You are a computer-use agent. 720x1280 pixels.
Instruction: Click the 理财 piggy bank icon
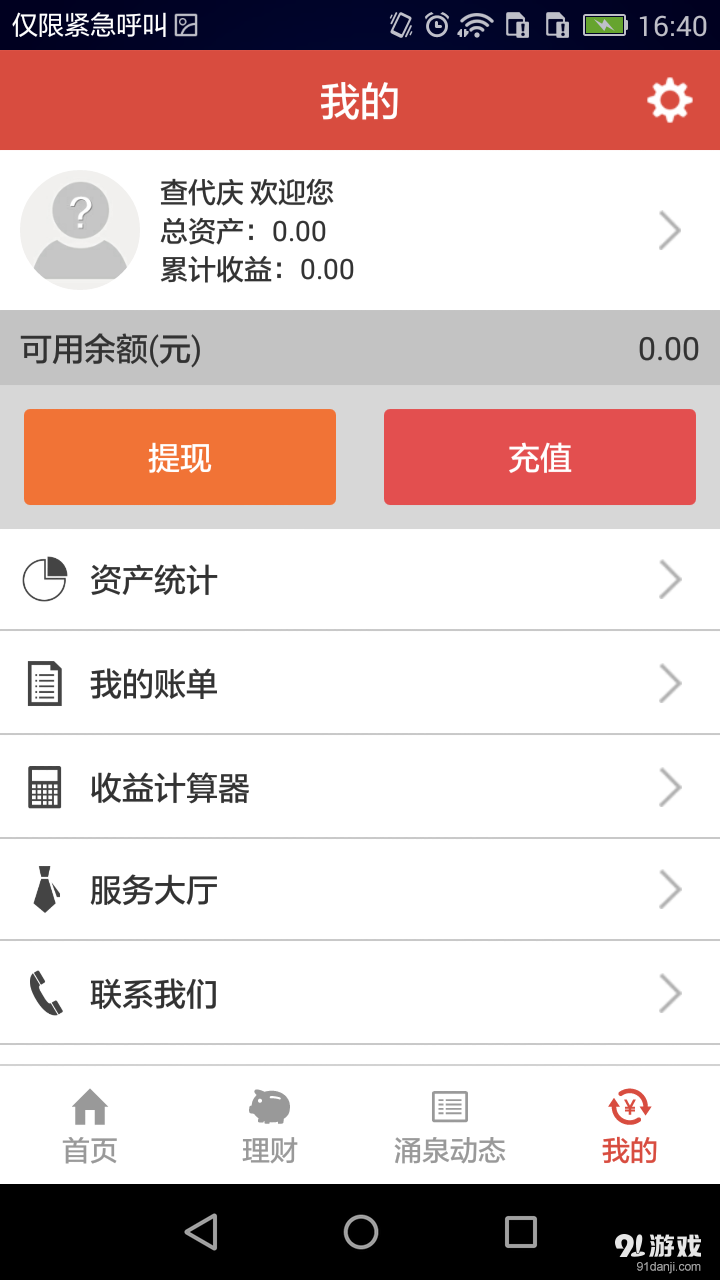click(x=269, y=1106)
